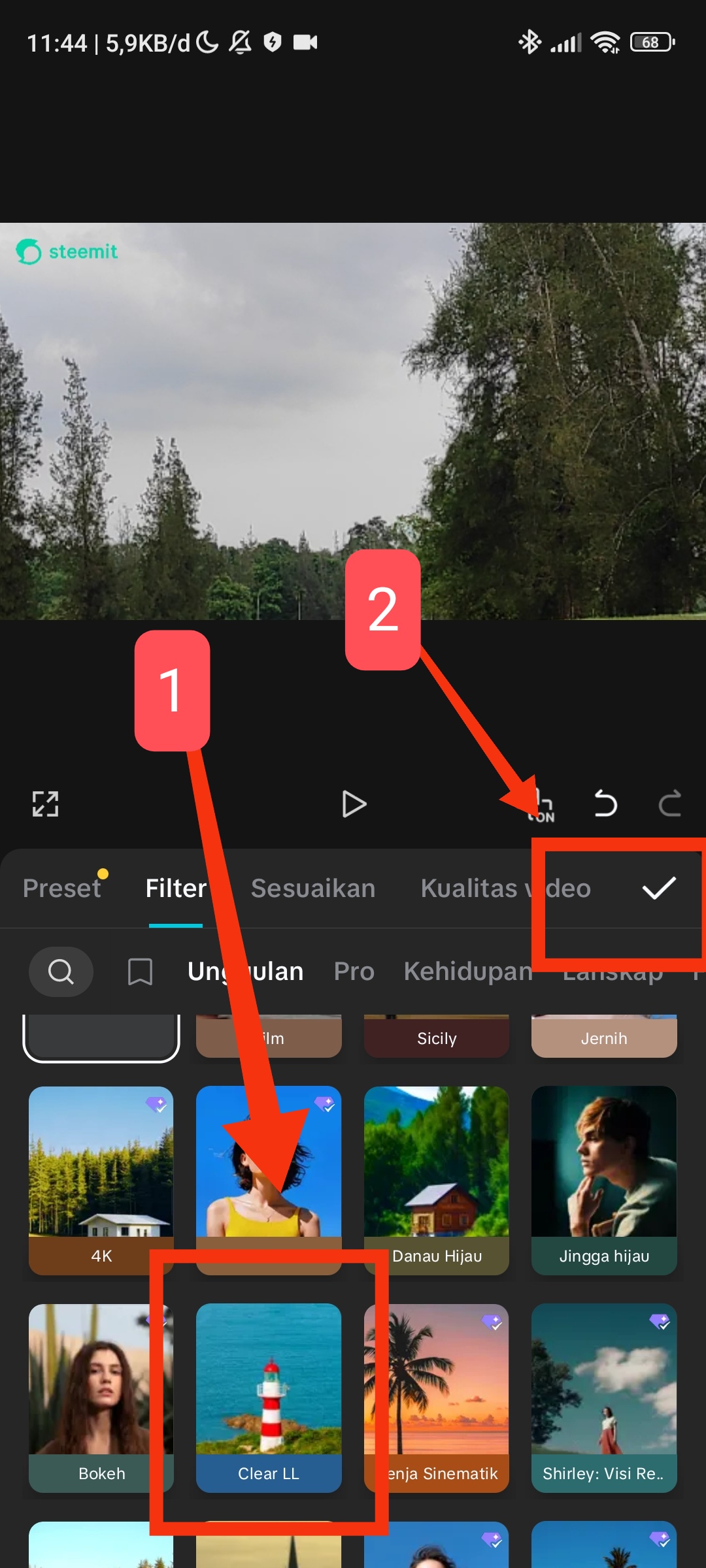Apply the Danau Hijau filter

point(437,1181)
